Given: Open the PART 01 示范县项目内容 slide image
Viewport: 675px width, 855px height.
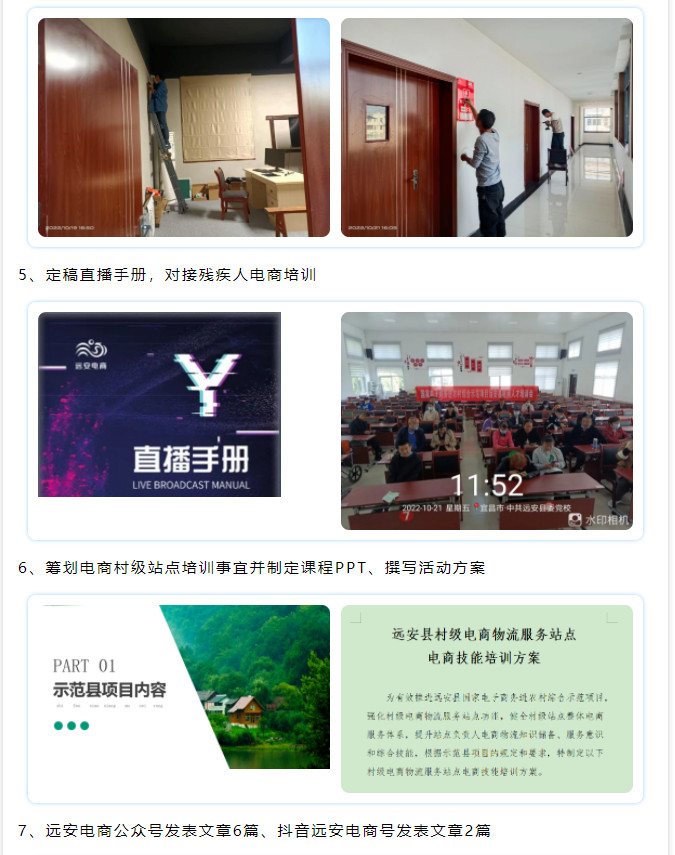Looking at the screenshot, I should [x=184, y=686].
